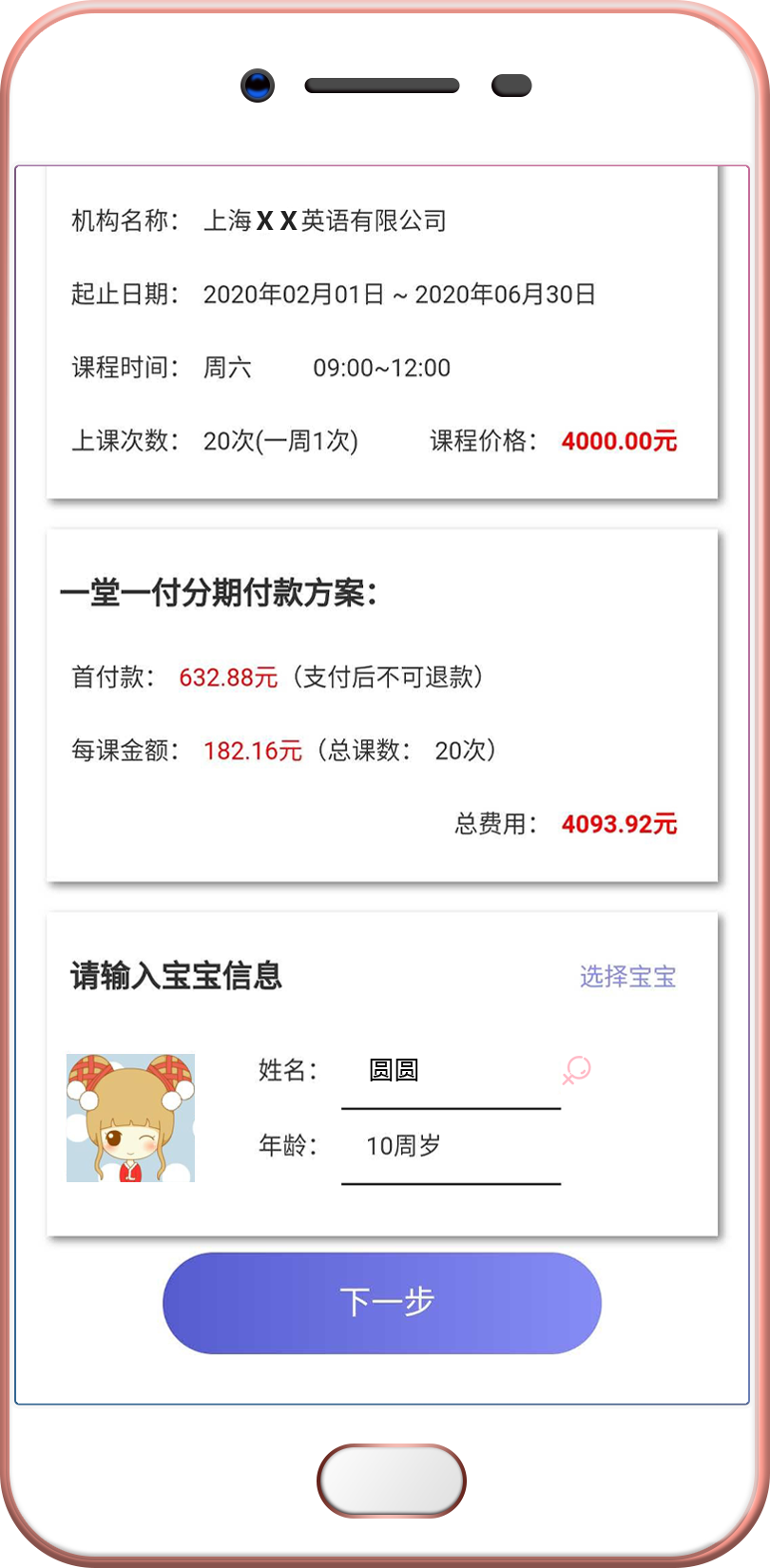The image size is (770, 1568).
Task: Edit the 姓名 field showing 圆圆
Action: click(450, 1072)
